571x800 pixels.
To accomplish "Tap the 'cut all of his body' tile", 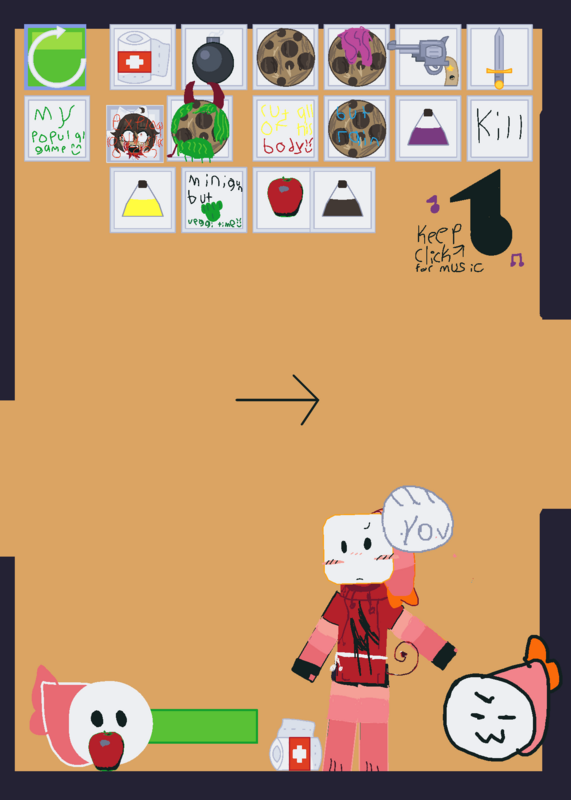I will pos(285,128).
